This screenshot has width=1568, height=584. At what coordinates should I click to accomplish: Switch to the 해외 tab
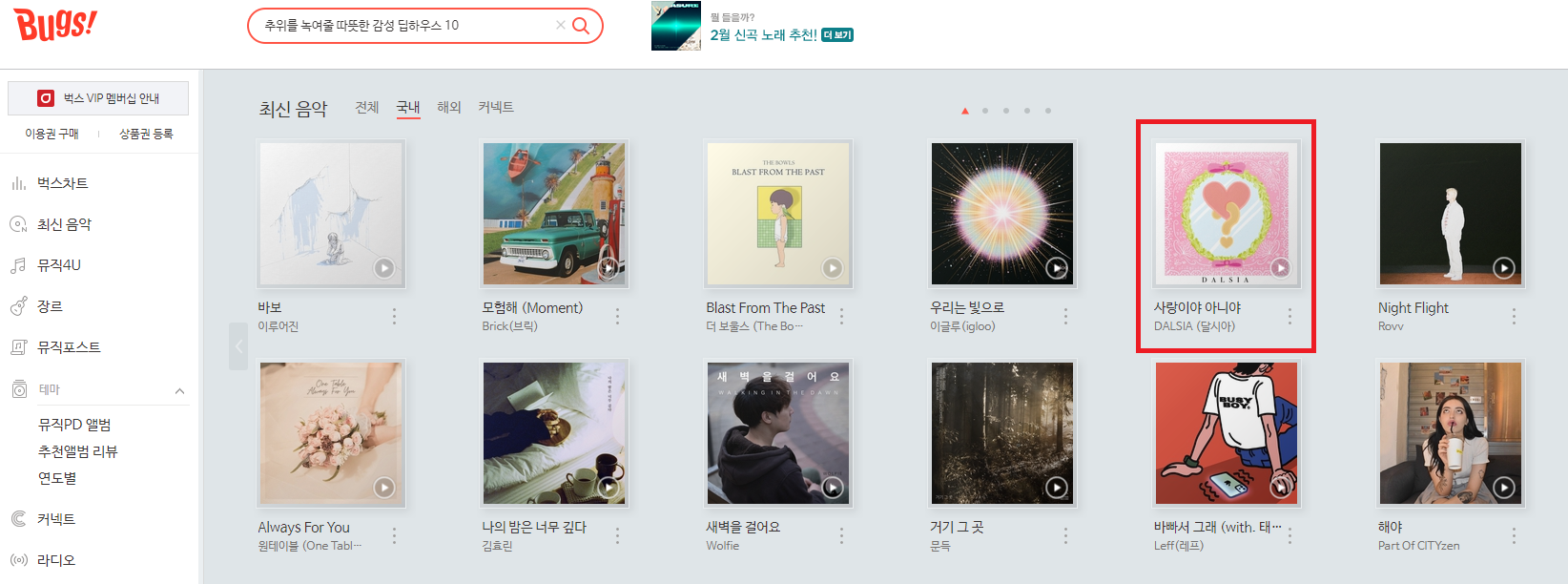pos(449,107)
